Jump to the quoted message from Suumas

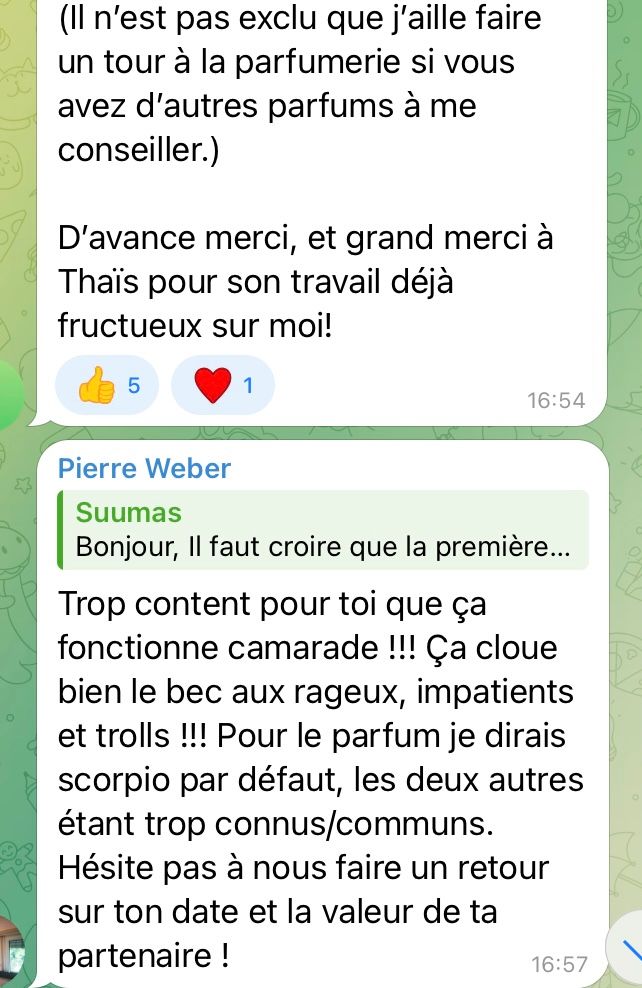click(322, 530)
